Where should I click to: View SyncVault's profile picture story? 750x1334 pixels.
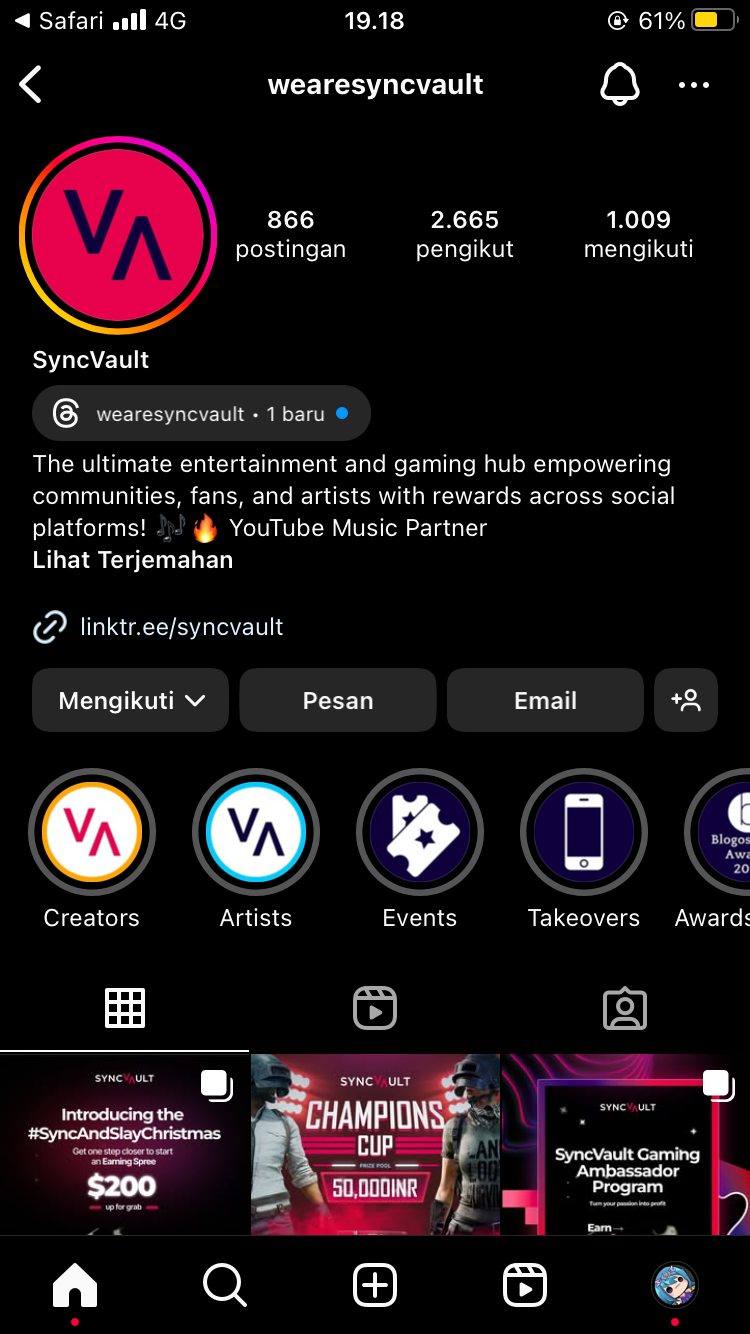pyautogui.click(x=118, y=236)
